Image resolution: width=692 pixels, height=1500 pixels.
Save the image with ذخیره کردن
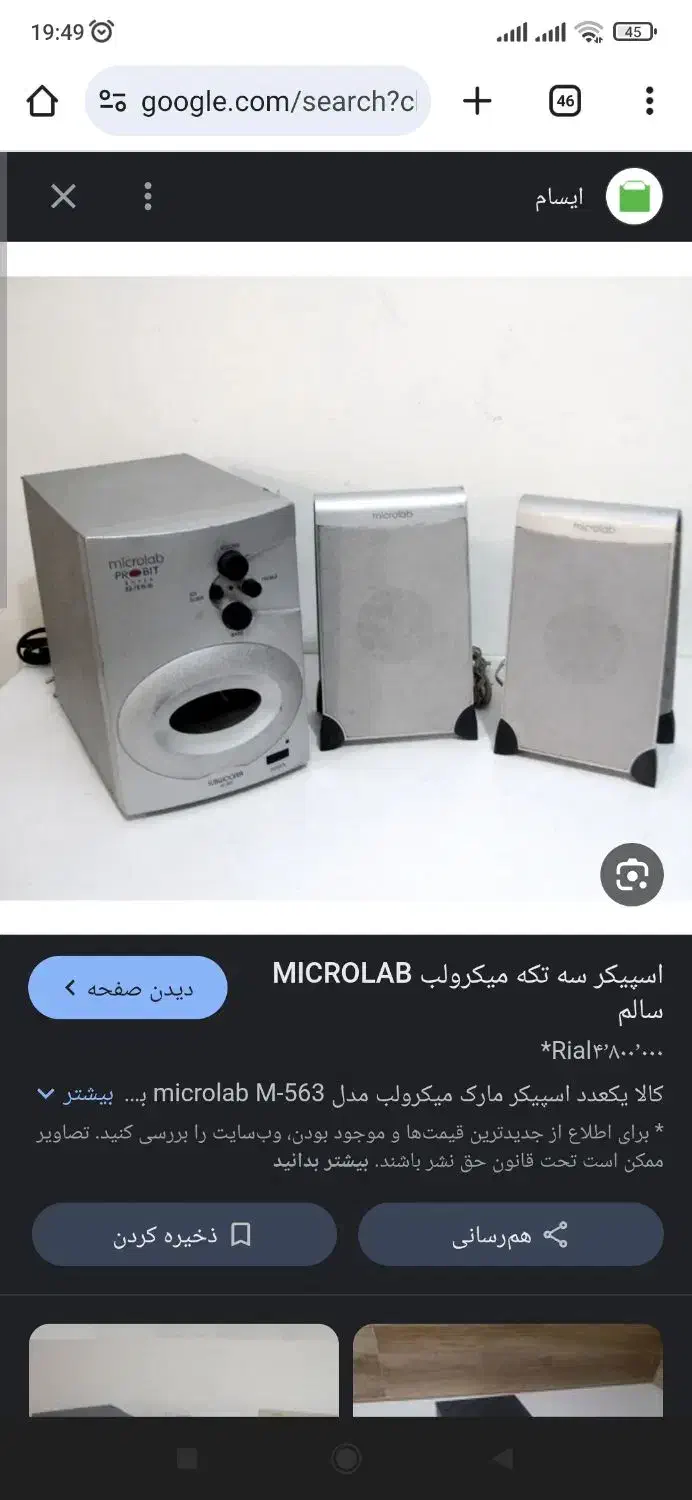(x=184, y=1235)
